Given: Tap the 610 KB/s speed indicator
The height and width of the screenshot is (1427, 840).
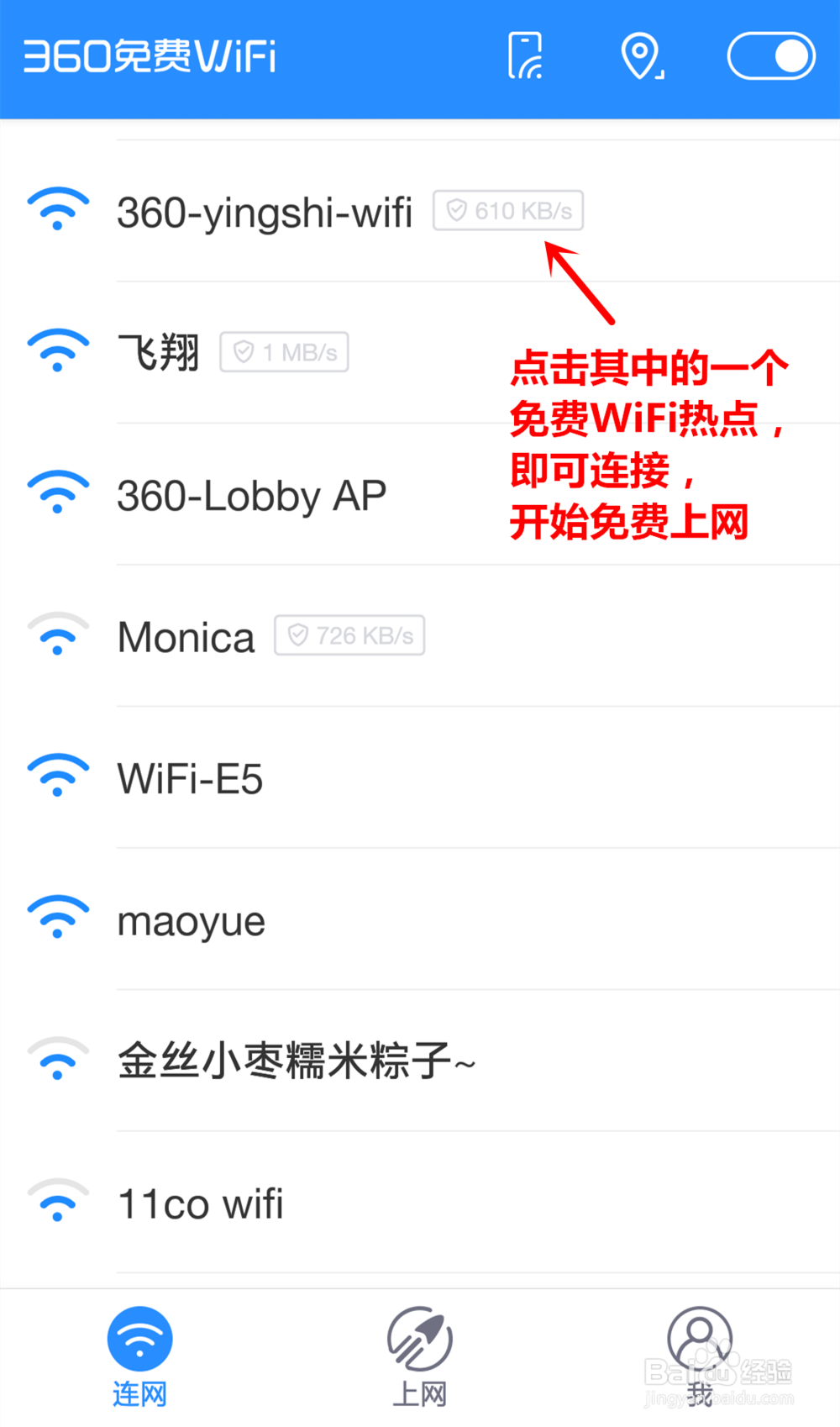Looking at the screenshot, I should click(x=508, y=210).
